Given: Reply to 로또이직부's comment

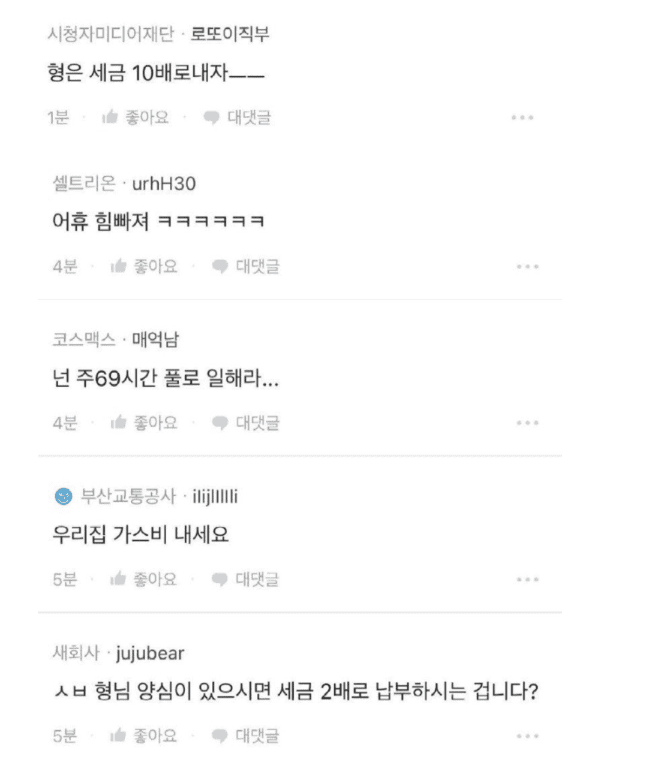Looking at the screenshot, I should tap(238, 118).
